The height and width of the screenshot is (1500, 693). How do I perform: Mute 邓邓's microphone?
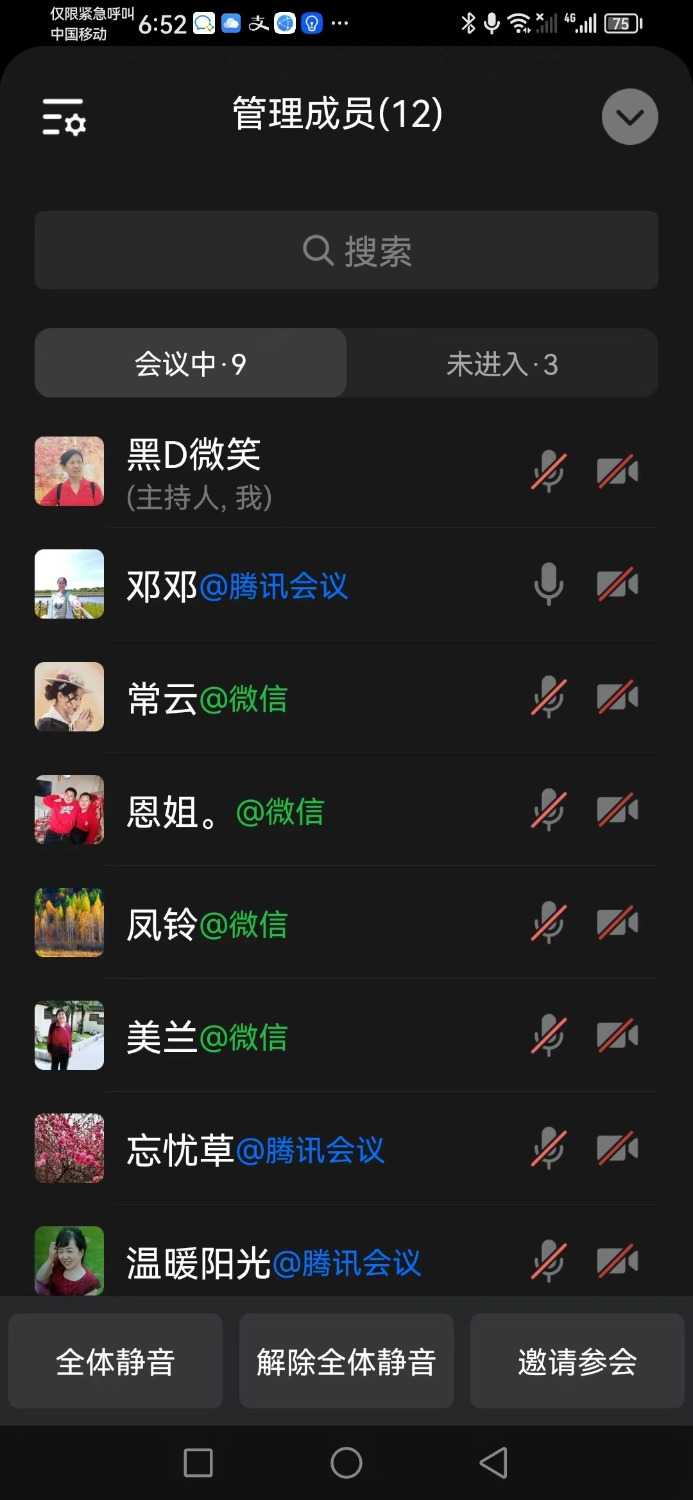click(x=548, y=584)
